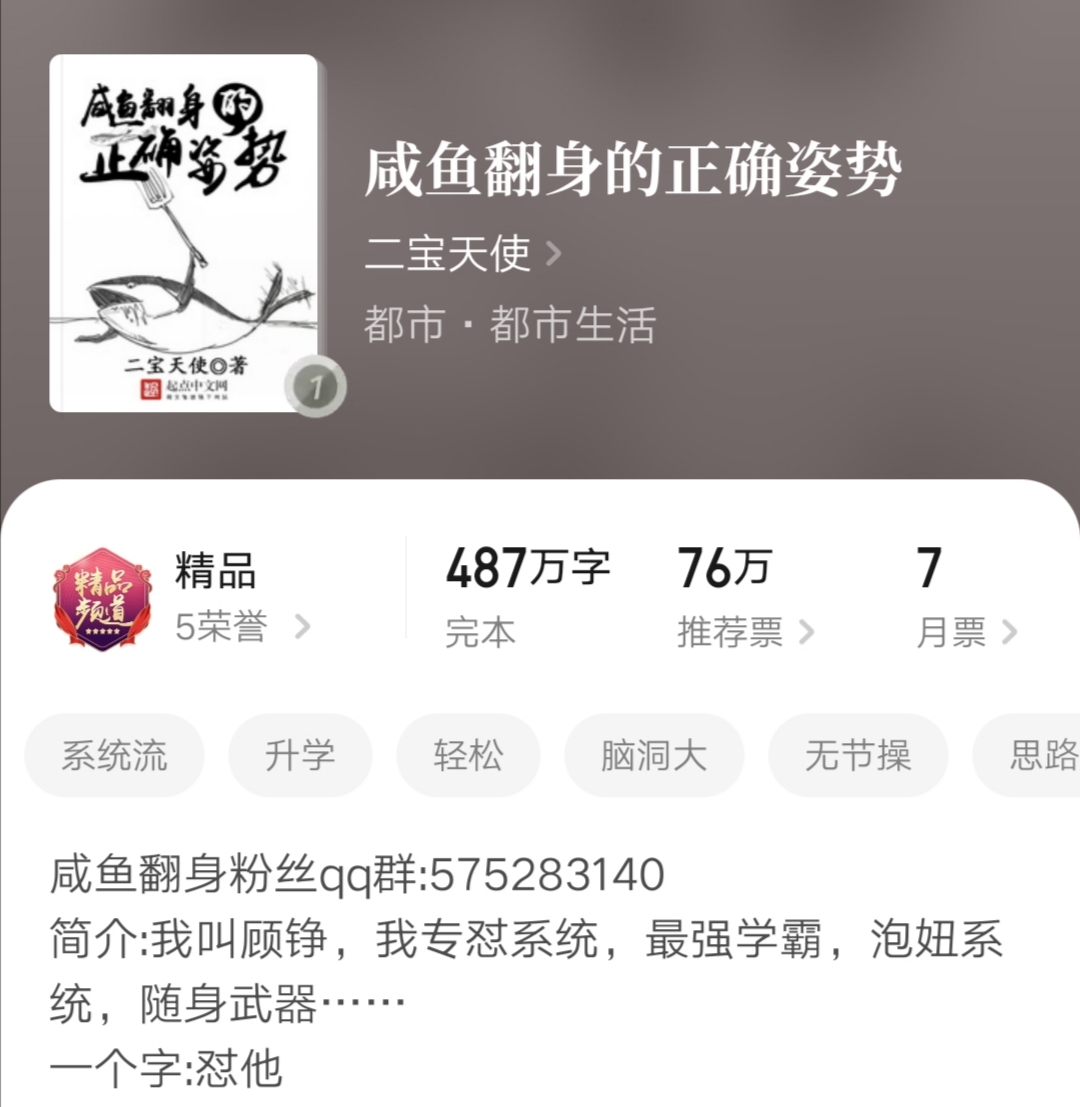
Task: Click the partially visible 思路 tag
Action: click(x=1042, y=757)
